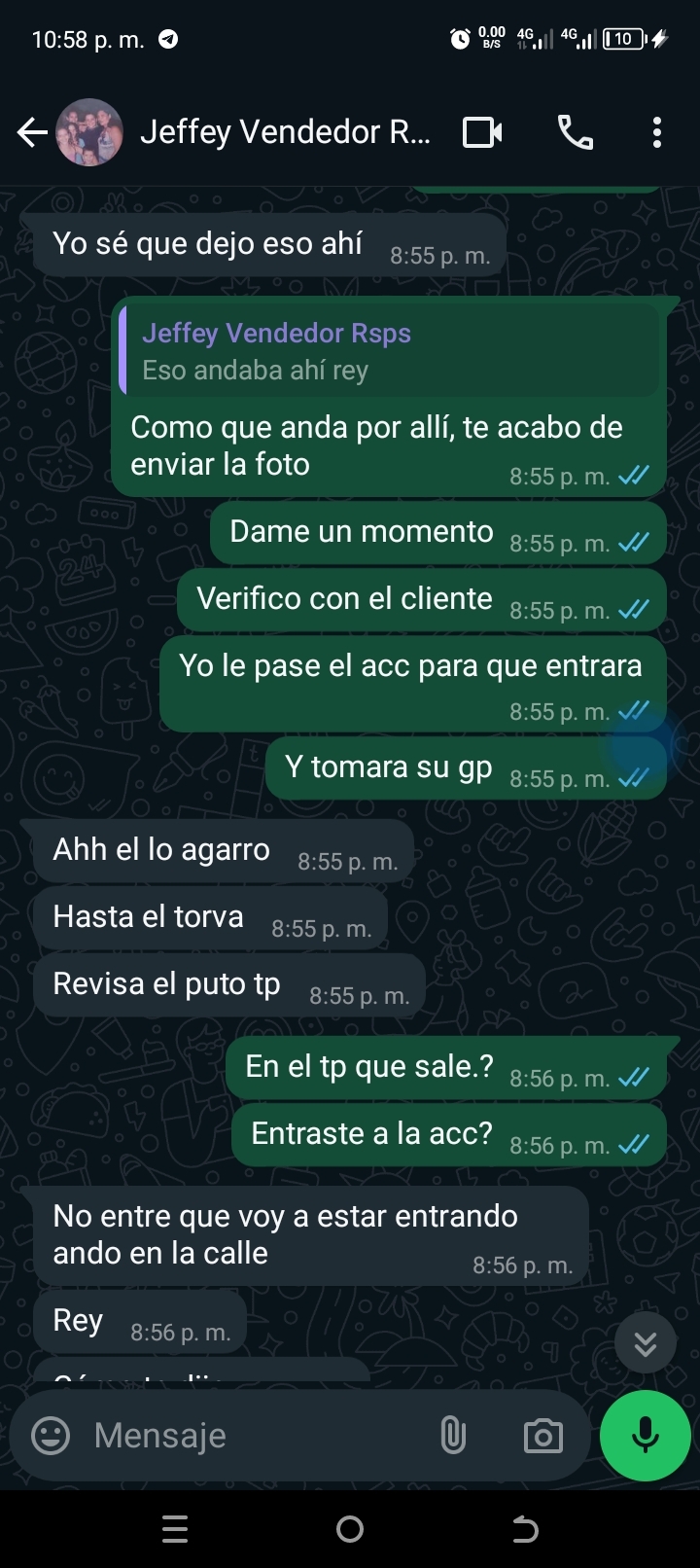Jump to the latest messages
The height and width of the screenshot is (1568, 700).
[x=645, y=1343]
